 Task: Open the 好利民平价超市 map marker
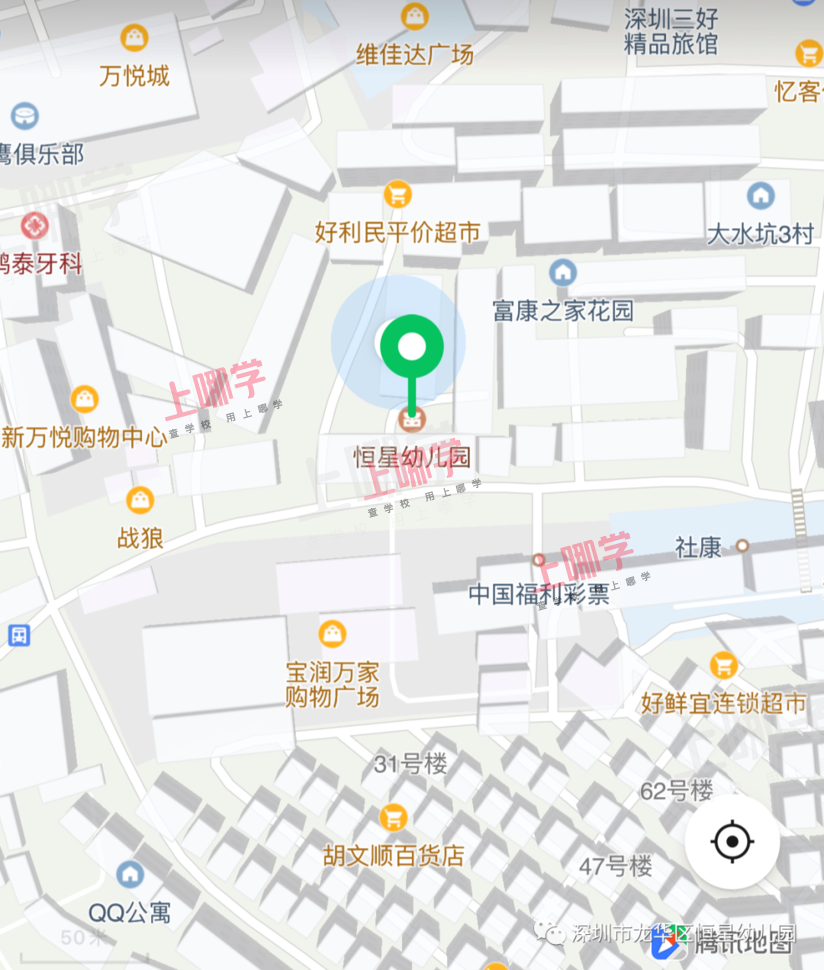[x=398, y=194]
